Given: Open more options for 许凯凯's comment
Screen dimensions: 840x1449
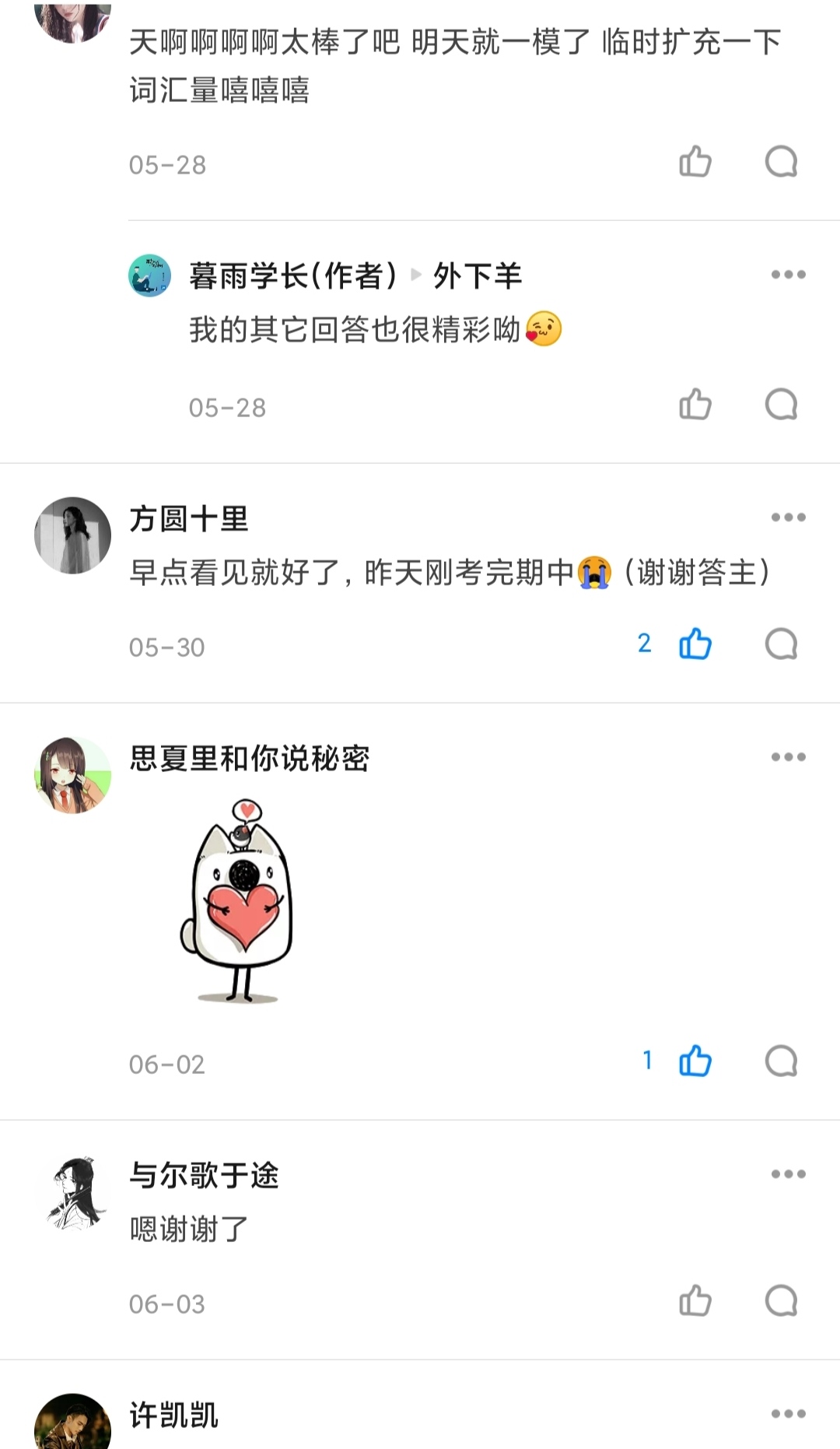Looking at the screenshot, I should [x=788, y=1414].
